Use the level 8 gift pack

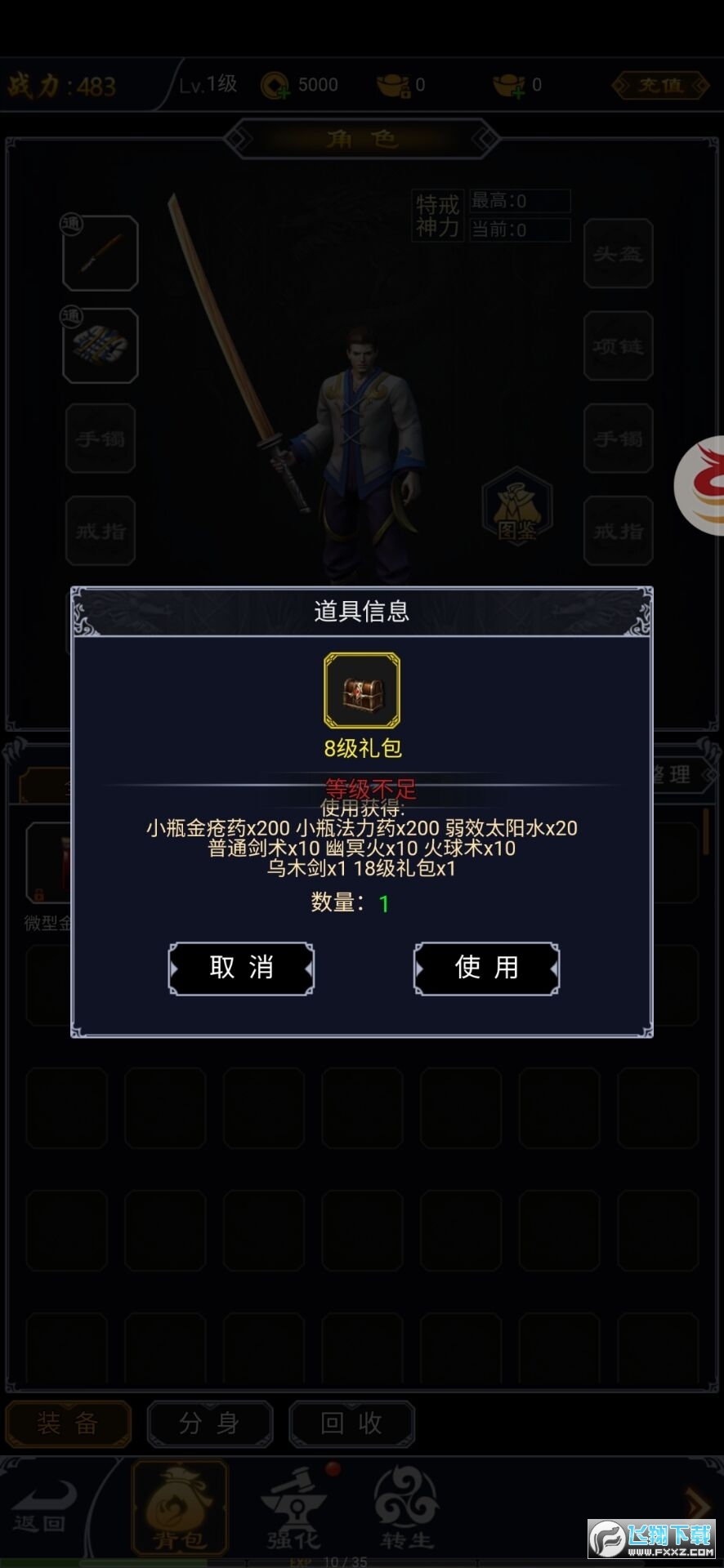(486, 968)
